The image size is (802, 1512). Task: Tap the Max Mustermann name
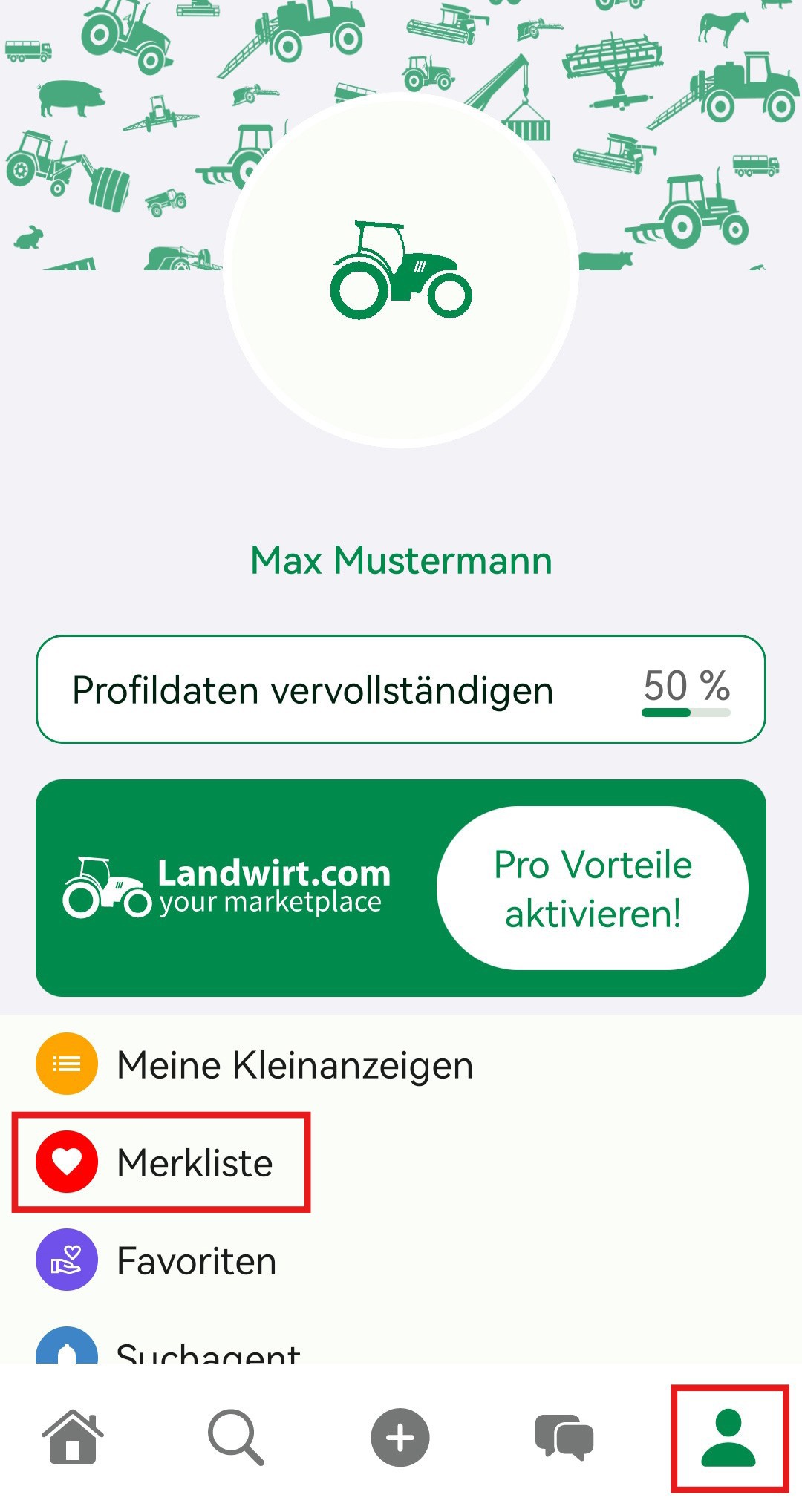(x=401, y=561)
